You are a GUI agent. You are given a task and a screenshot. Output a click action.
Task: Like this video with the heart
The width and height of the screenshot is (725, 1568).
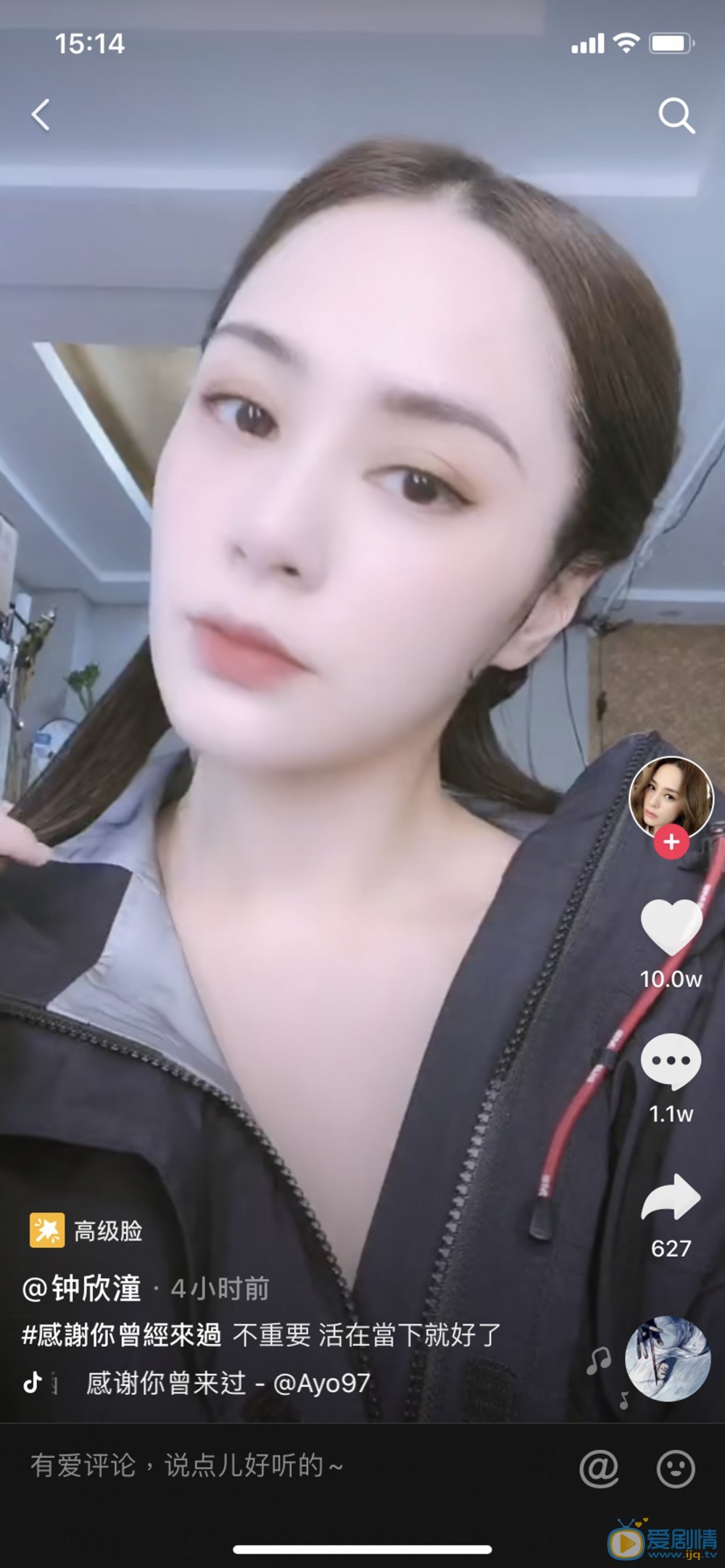tap(671, 927)
